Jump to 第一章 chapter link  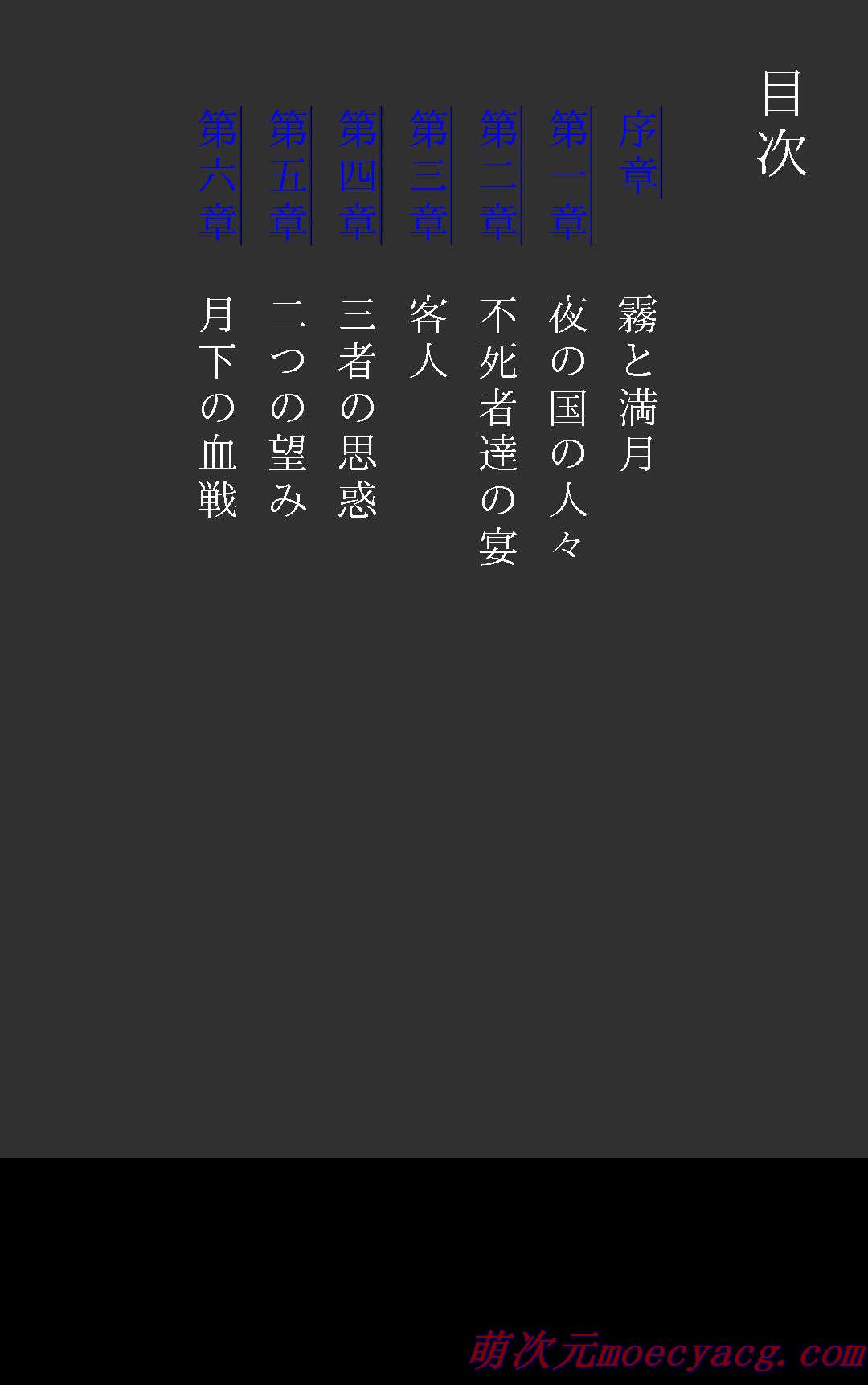(568, 175)
